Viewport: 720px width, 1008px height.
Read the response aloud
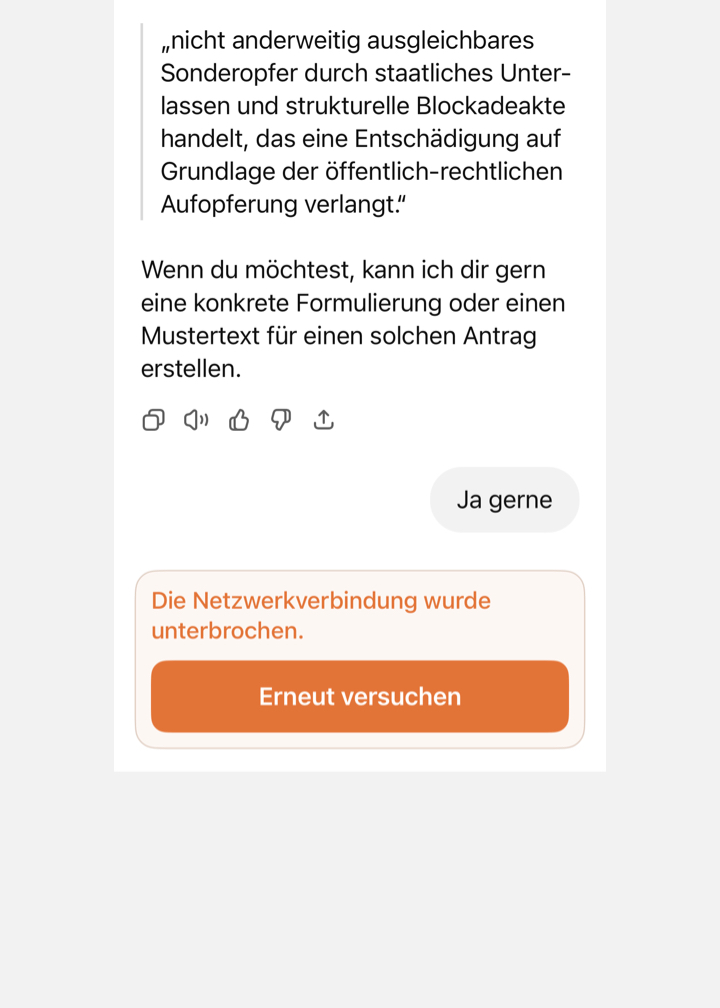[196, 420]
